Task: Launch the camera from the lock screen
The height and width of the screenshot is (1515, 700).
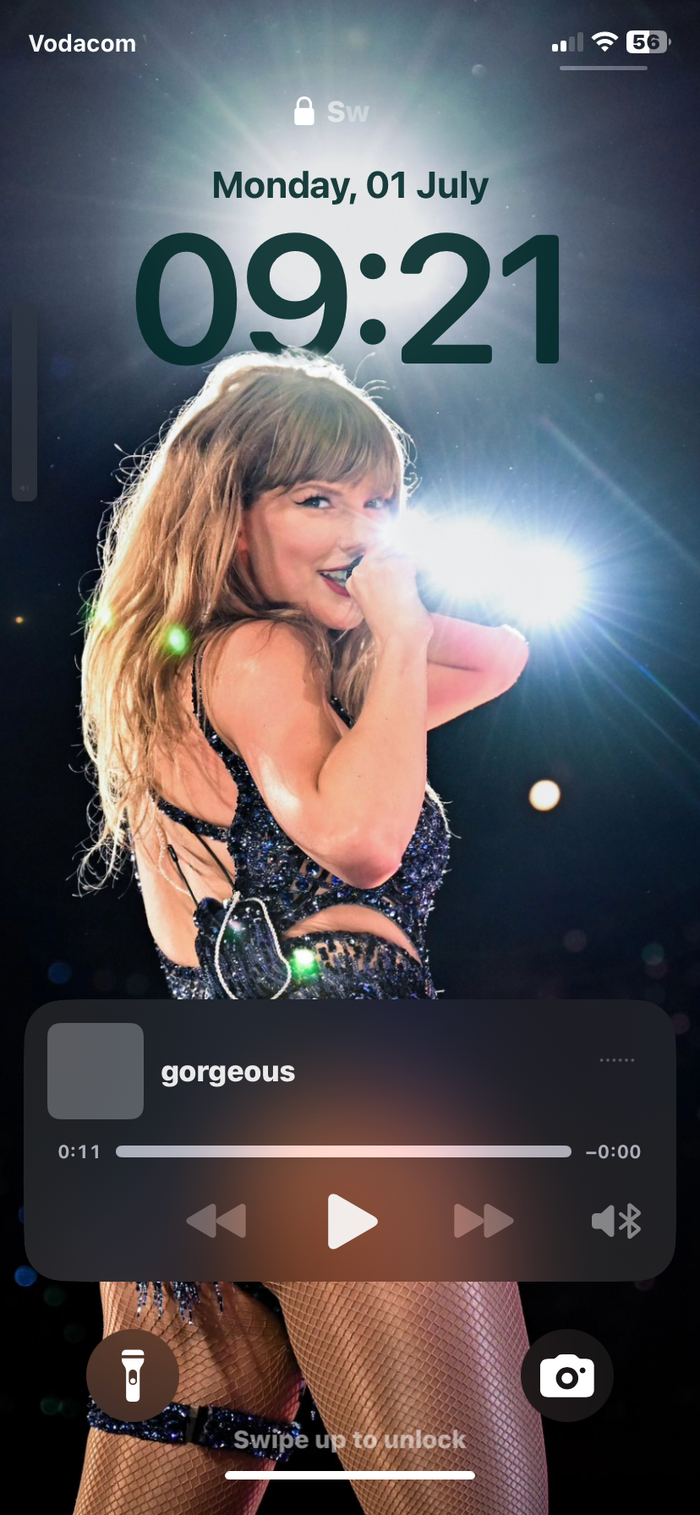Action: tap(567, 1376)
